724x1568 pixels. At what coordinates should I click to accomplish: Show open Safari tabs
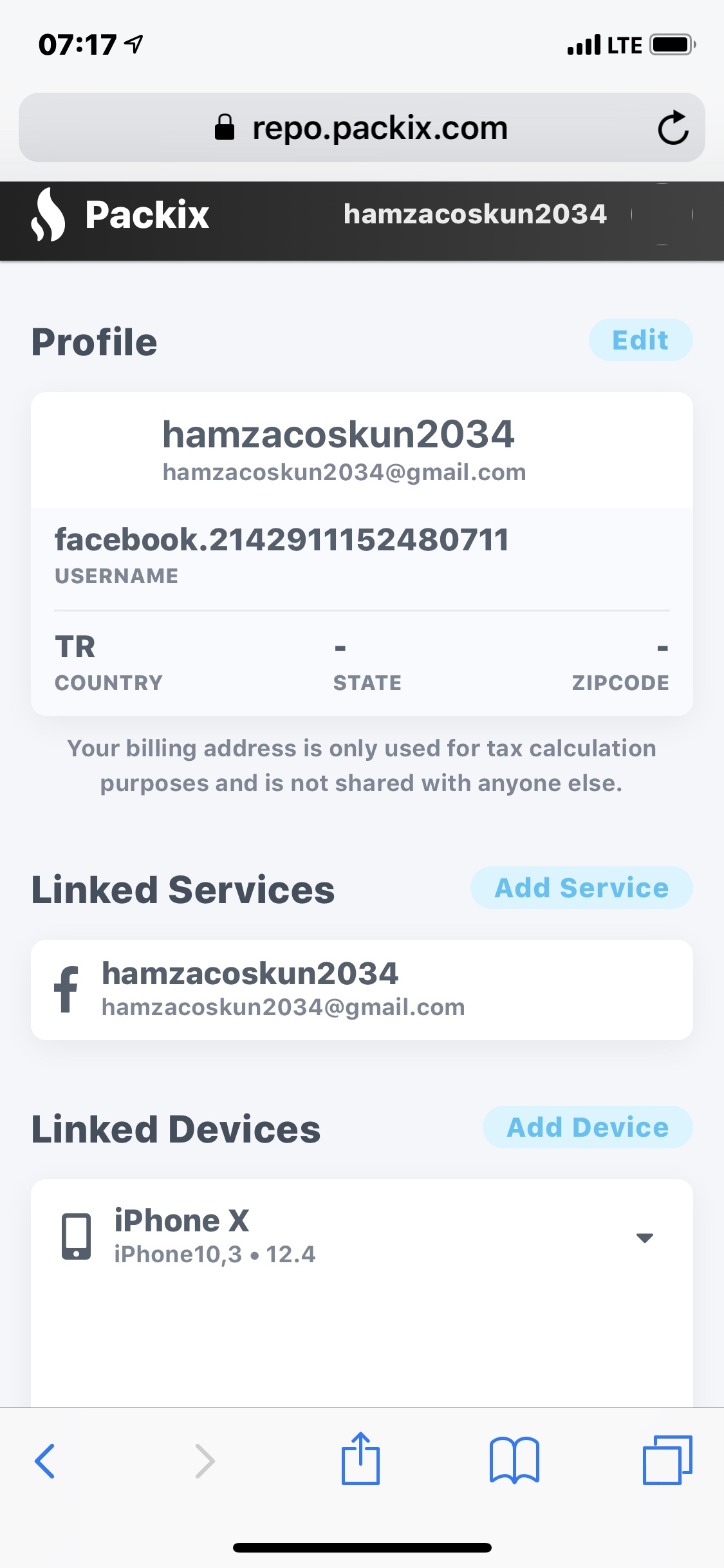click(x=667, y=1461)
